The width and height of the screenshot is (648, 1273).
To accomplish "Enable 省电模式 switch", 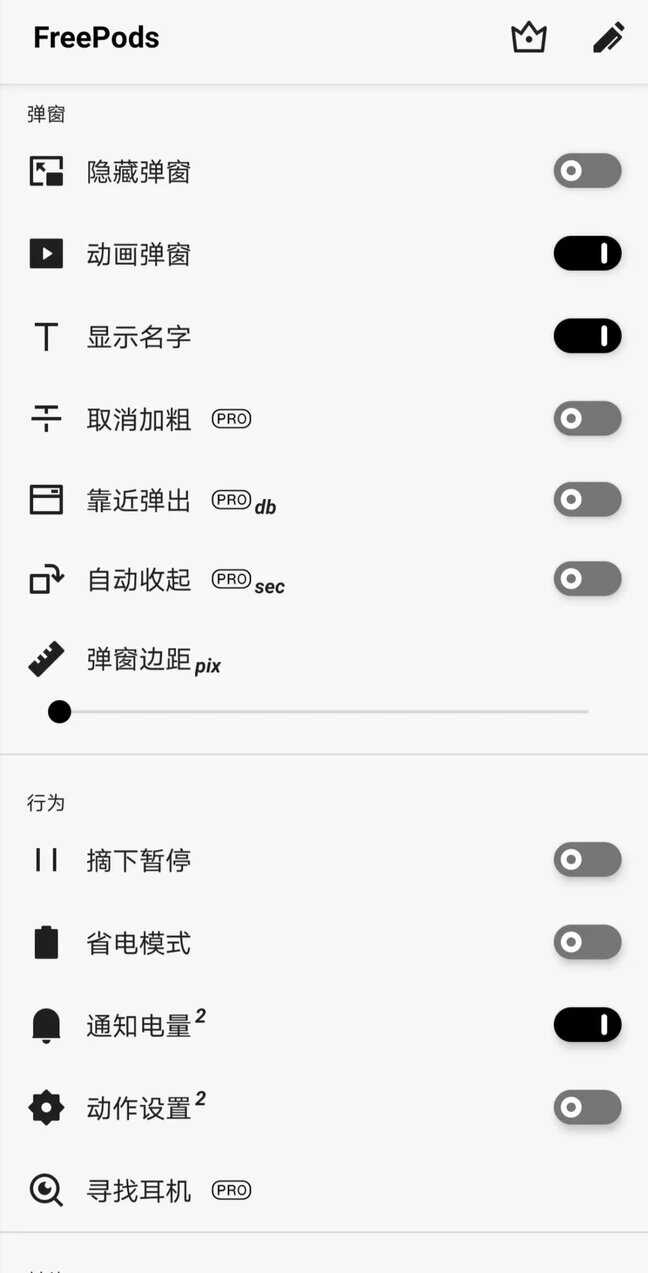I will (587, 942).
